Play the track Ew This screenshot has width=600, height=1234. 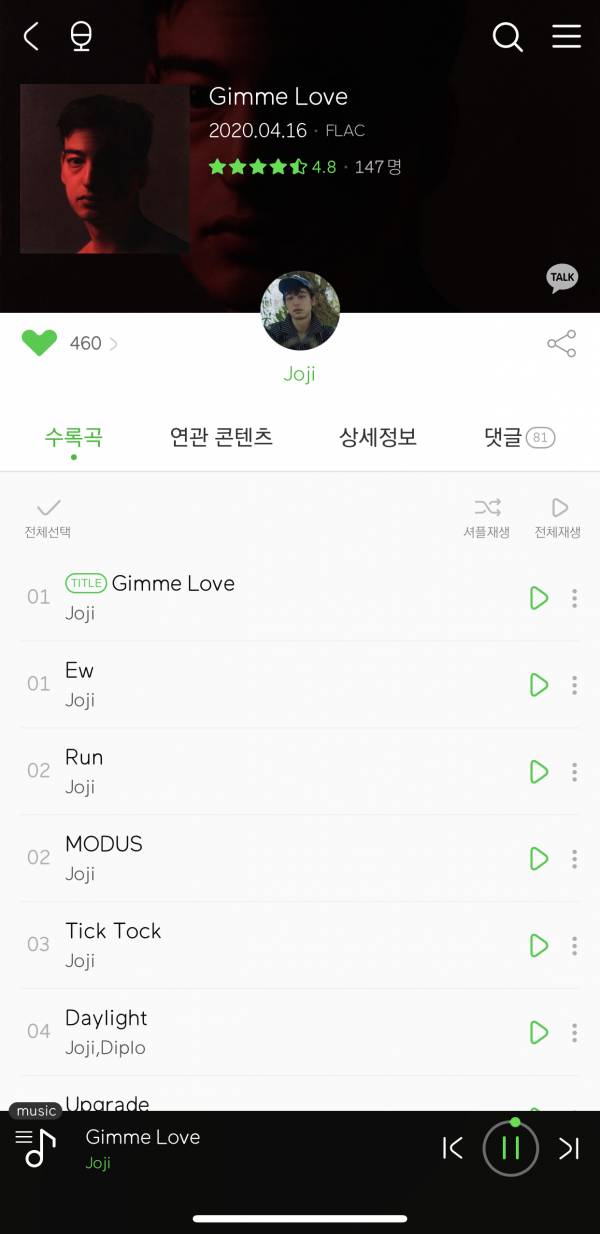point(538,685)
